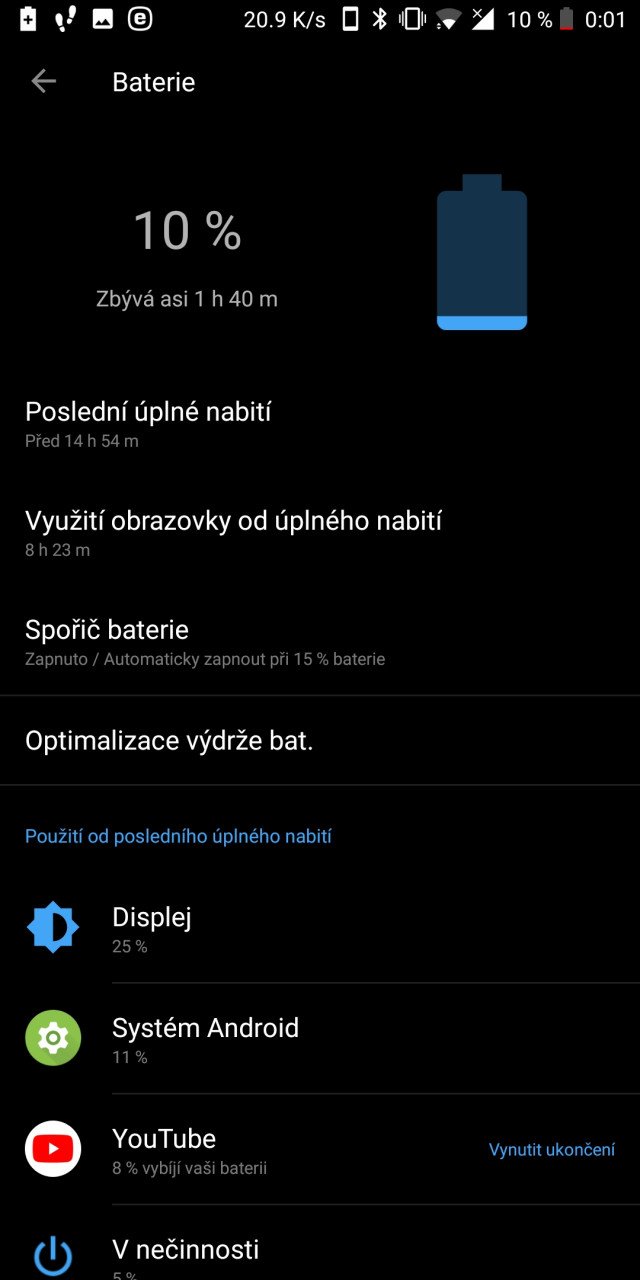Open Spořič baterie settings
The height and width of the screenshot is (1280, 640).
pos(320,641)
